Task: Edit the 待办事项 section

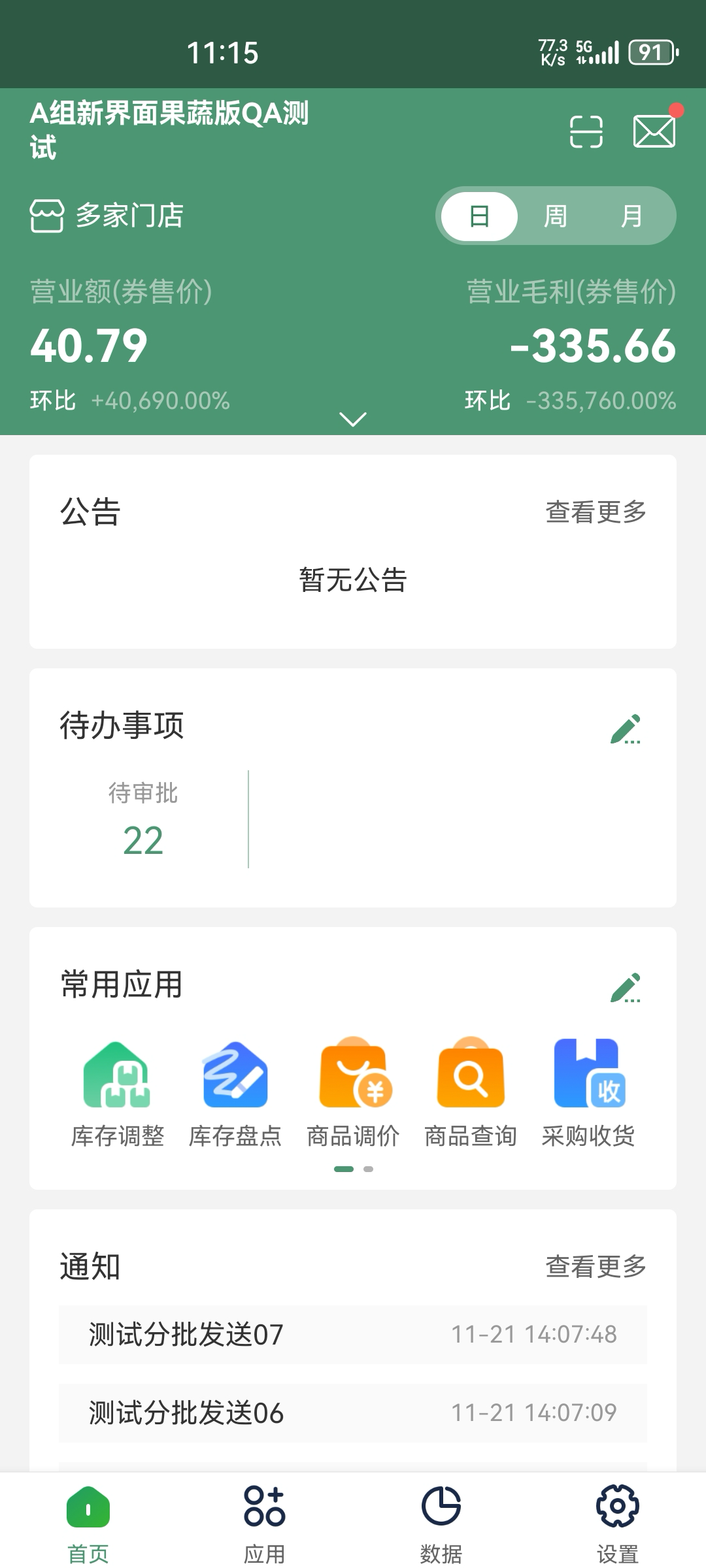Action: [x=625, y=729]
